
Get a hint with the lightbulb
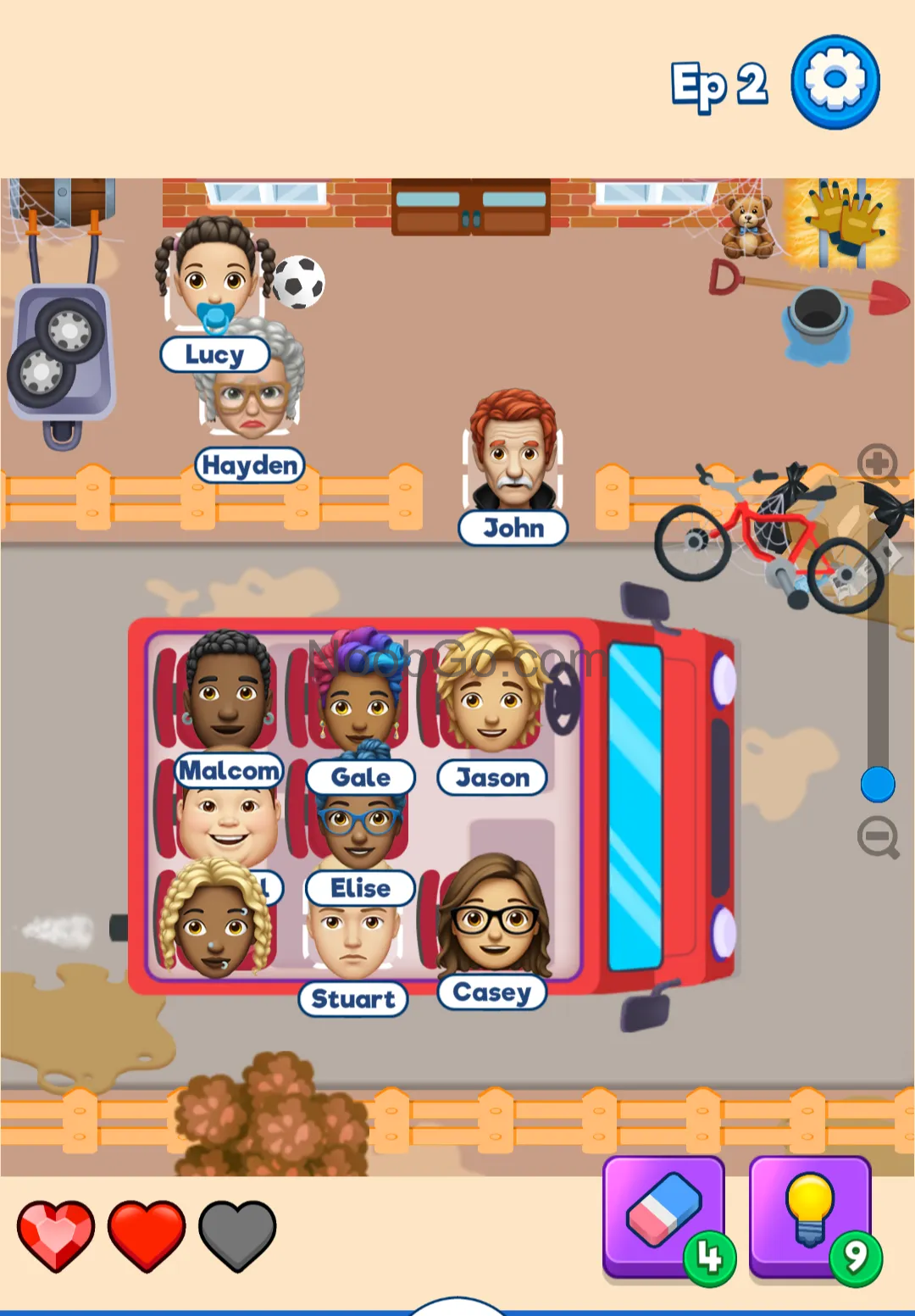(810, 1216)
